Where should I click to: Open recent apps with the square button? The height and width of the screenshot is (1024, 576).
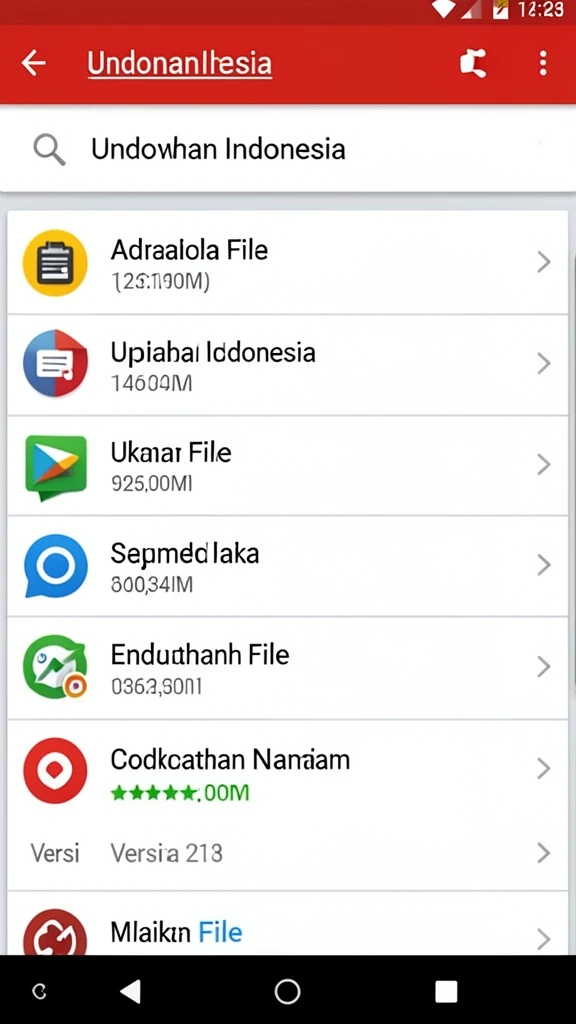446,991
